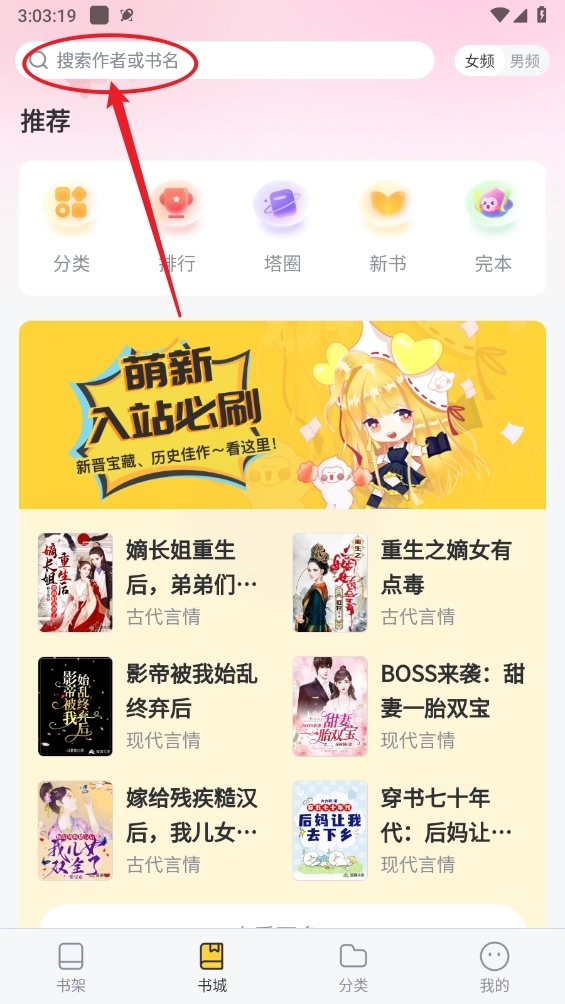Open BOSS来袭：甜妻一胎双宝
This screenshot has height=1004, width=565.
409,706
